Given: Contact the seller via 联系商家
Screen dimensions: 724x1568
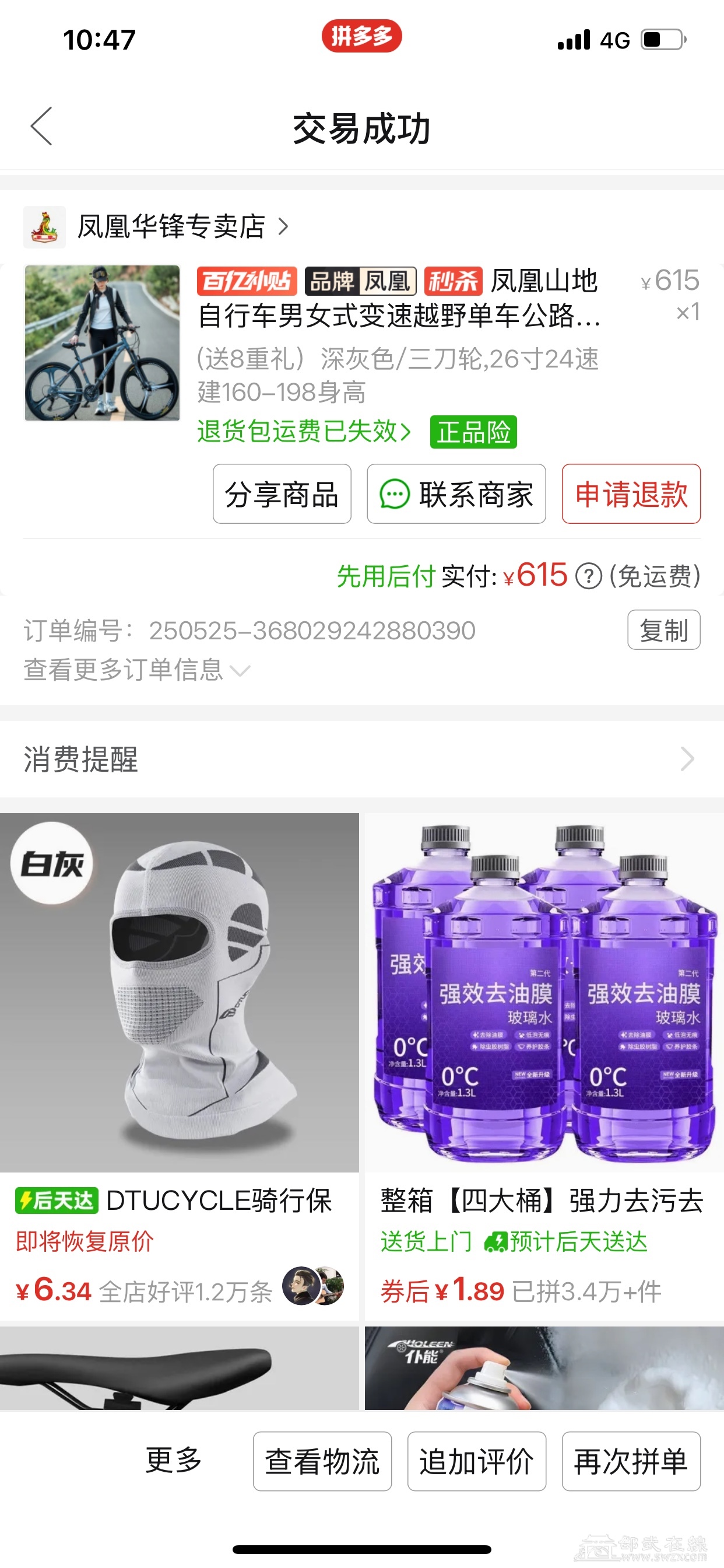Looking at the screenshot, I should tap(456, 494).
